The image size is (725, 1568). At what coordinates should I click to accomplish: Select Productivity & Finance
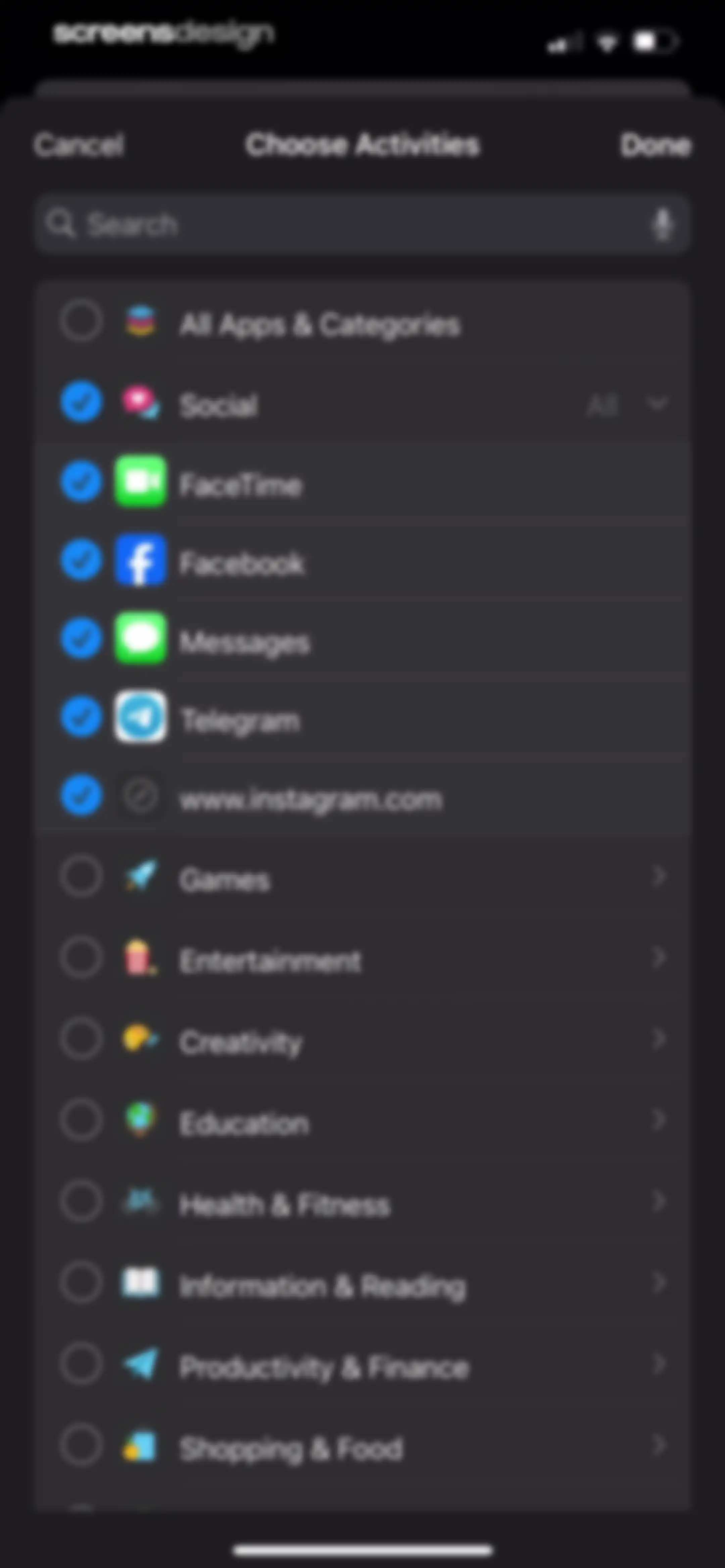[80, 1364]
